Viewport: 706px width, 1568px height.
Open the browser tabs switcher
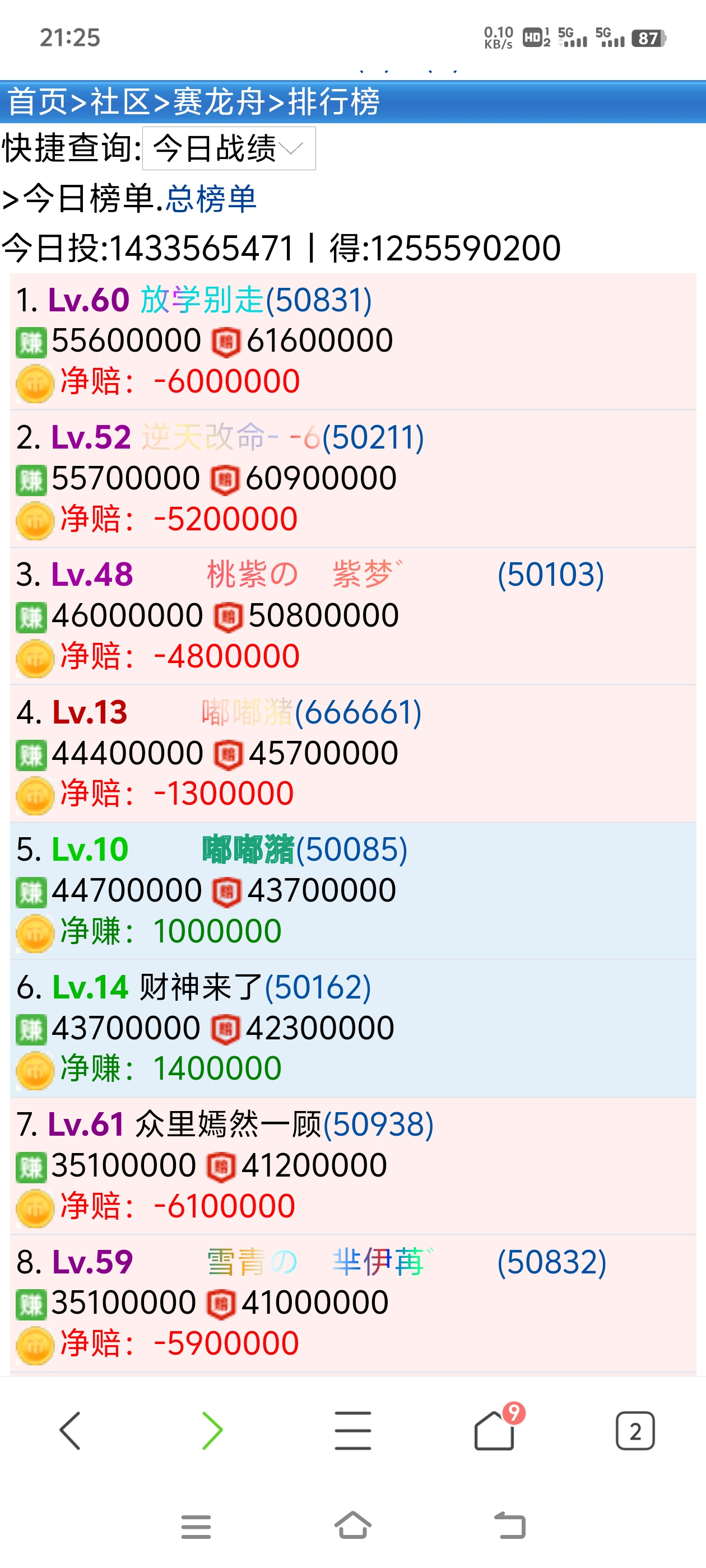coord(635,1430)
